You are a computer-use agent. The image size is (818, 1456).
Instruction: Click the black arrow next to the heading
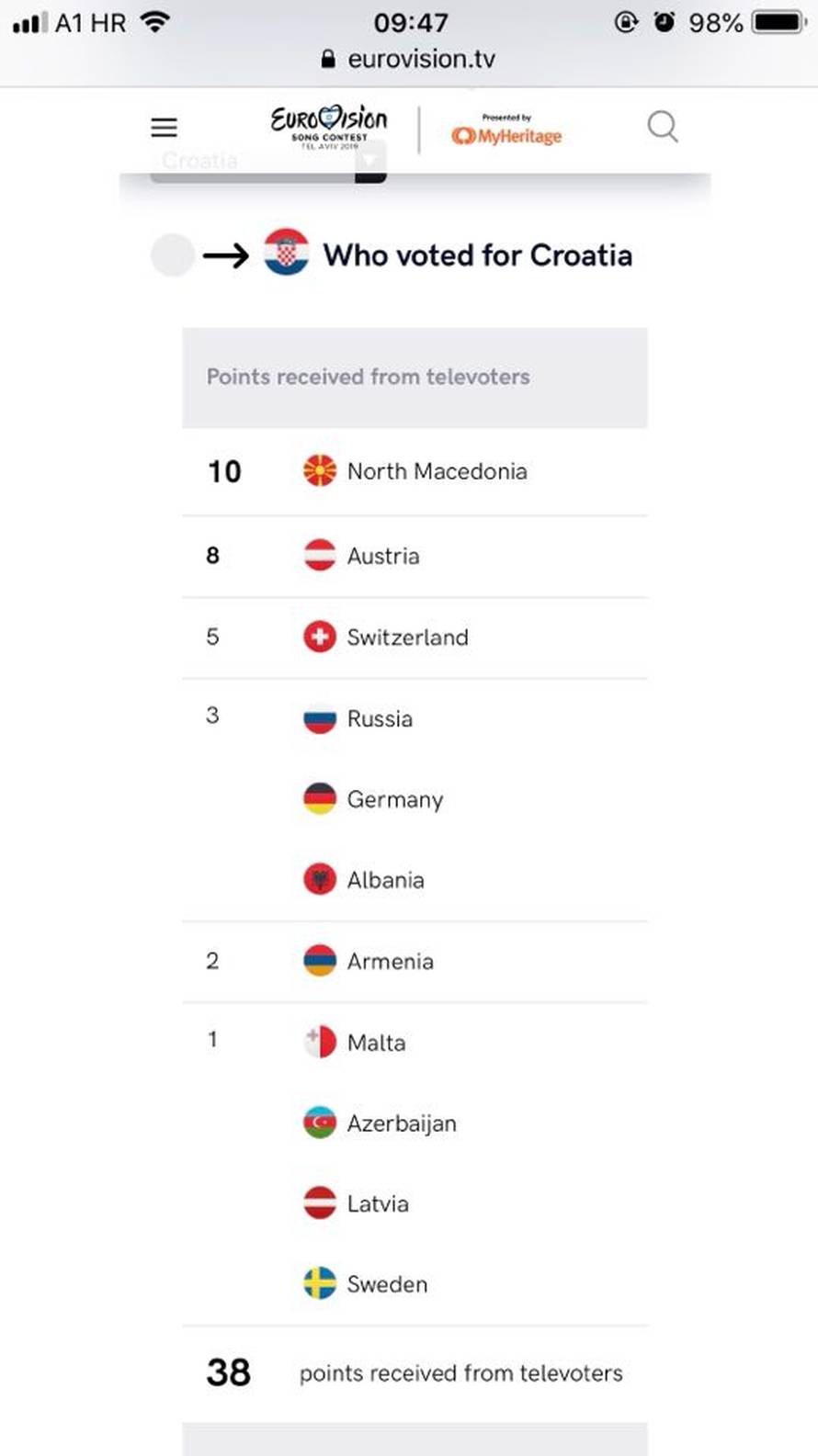[x=225, y=256]
